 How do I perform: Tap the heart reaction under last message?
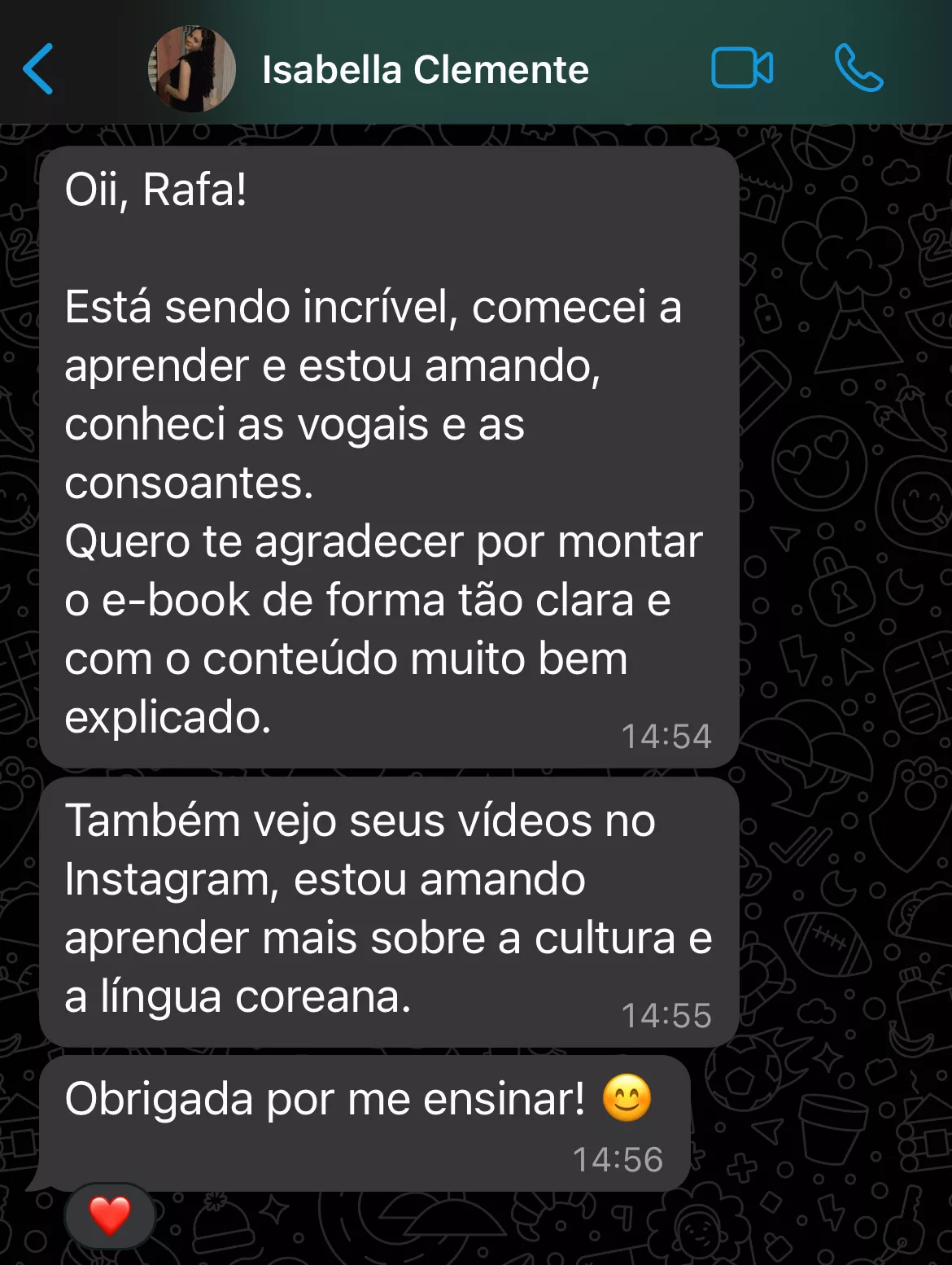tap(110, 1215)
